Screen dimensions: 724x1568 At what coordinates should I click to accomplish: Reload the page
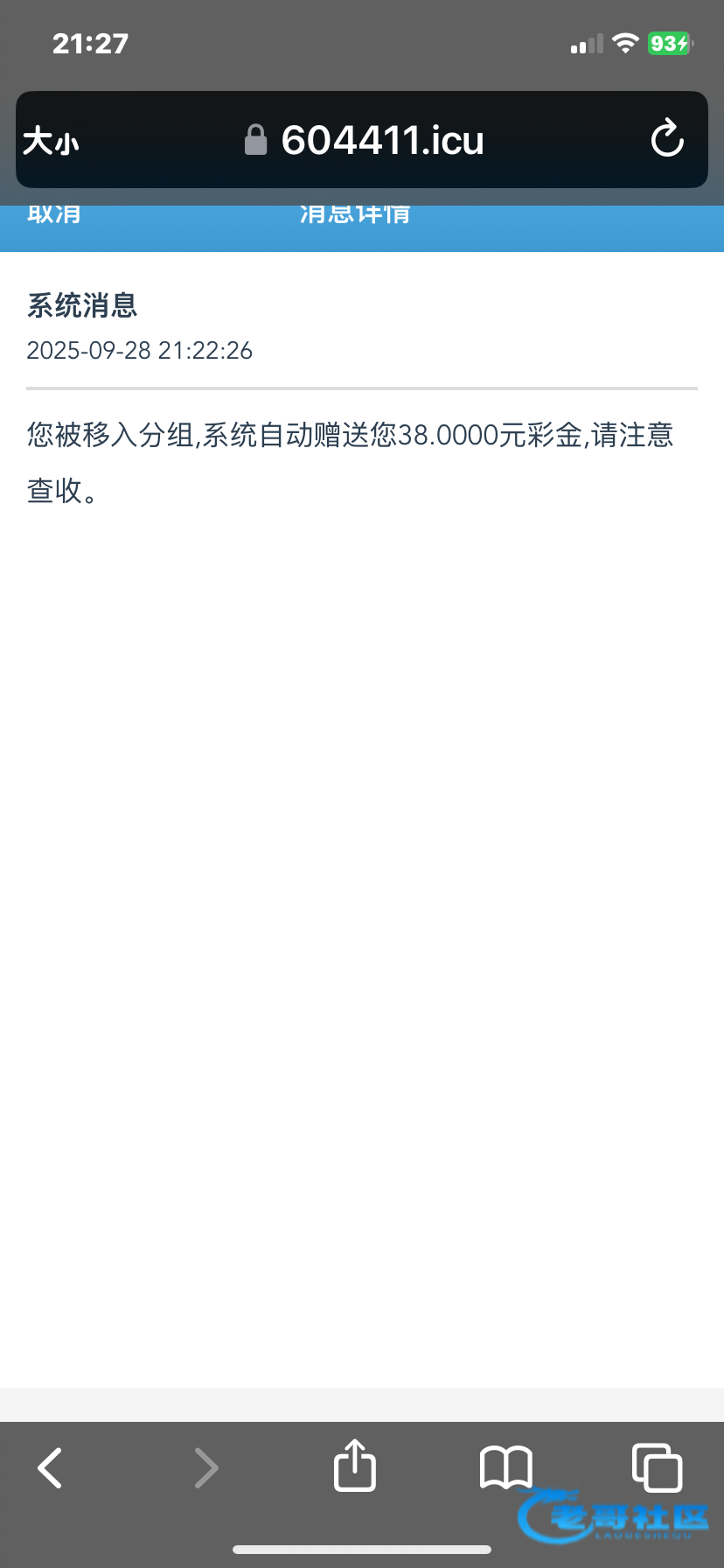(x=666, y=139)
